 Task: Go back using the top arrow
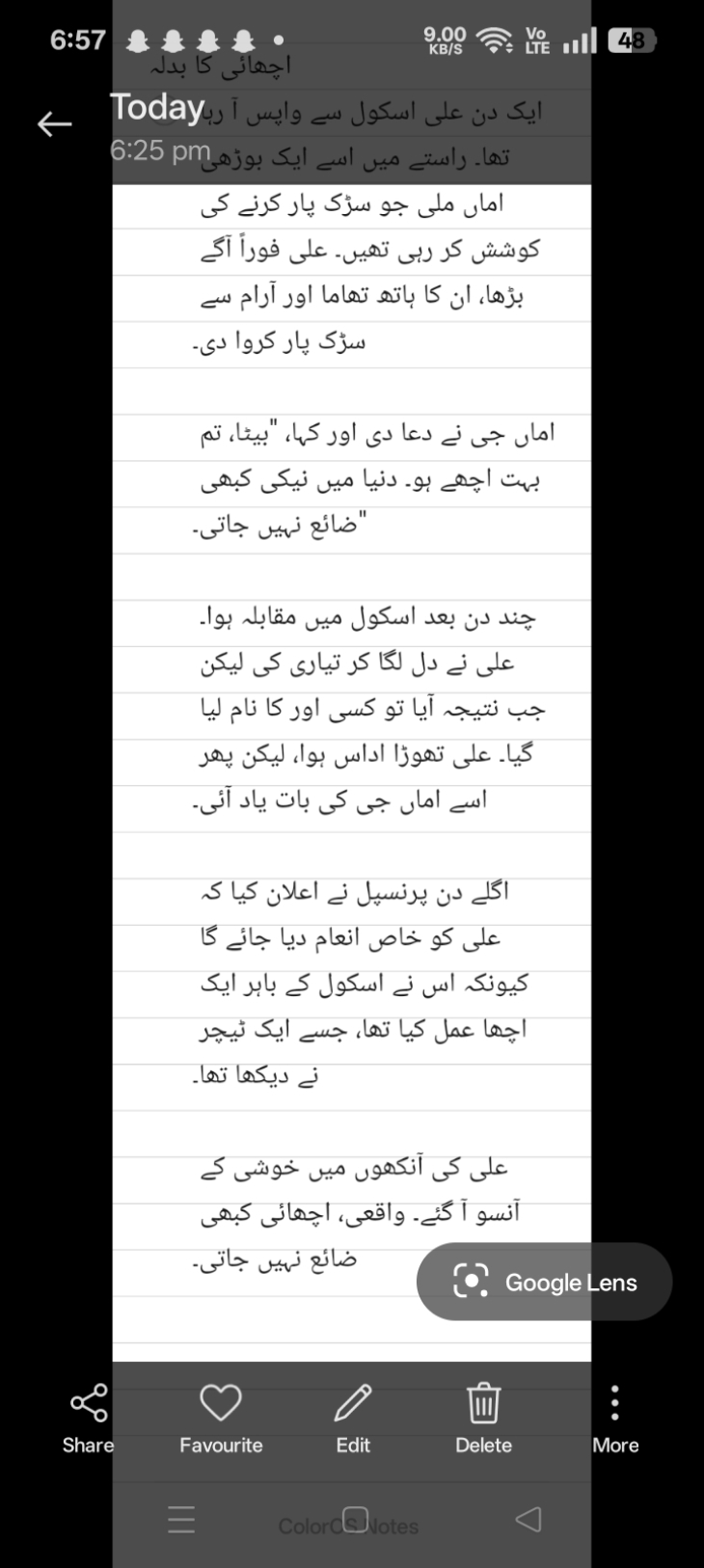coord(54,123)
